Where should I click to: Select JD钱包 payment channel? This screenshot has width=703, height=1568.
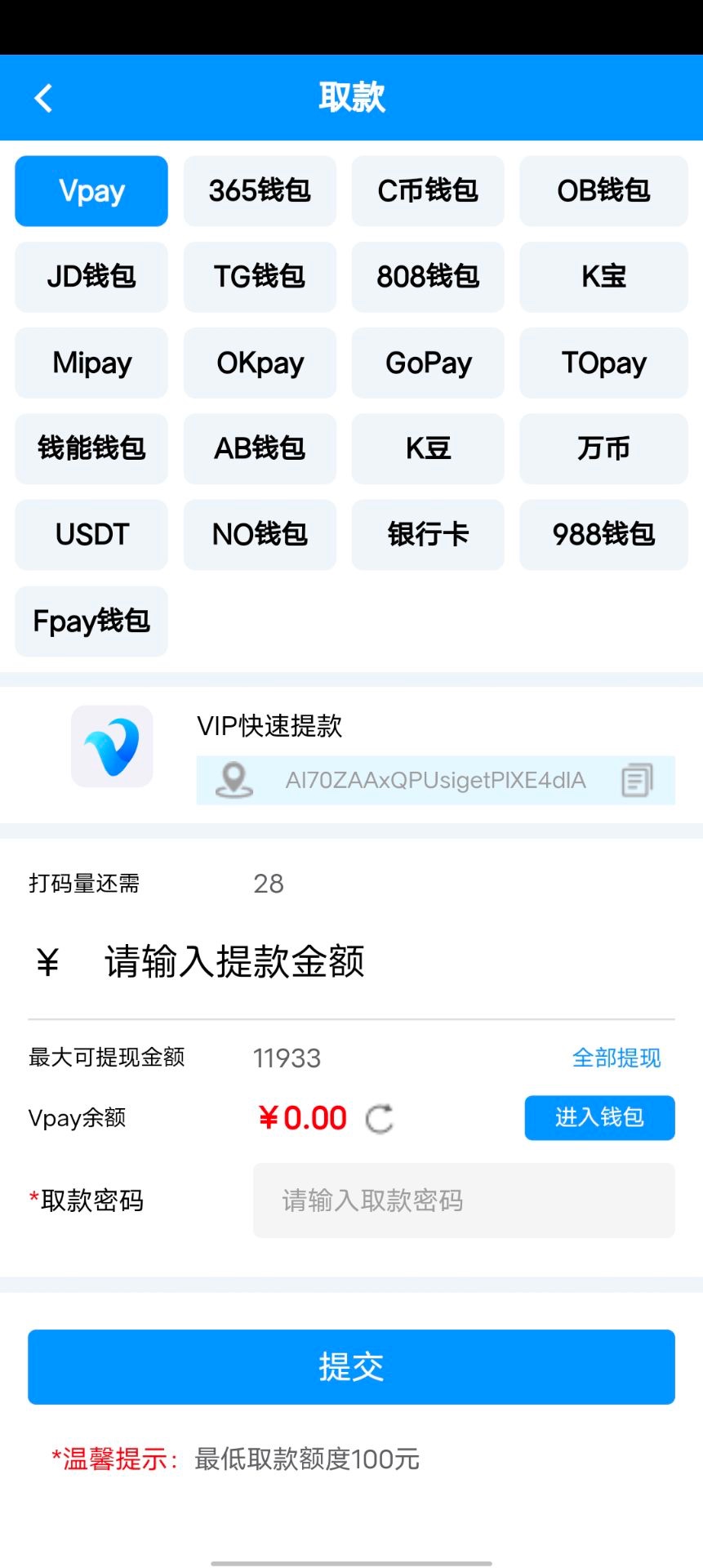(91, 277)
